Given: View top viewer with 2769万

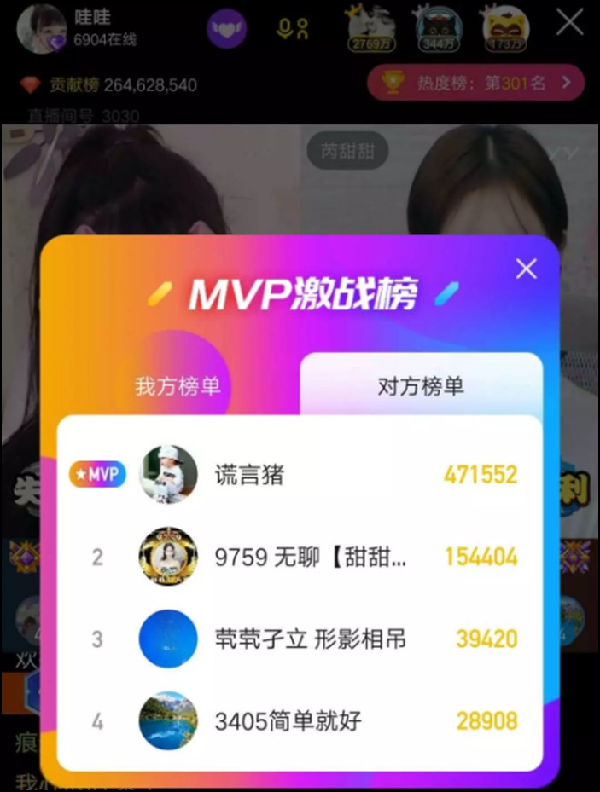Looking at the screenshot, I should pyautogui.click(x=367, y=28).
